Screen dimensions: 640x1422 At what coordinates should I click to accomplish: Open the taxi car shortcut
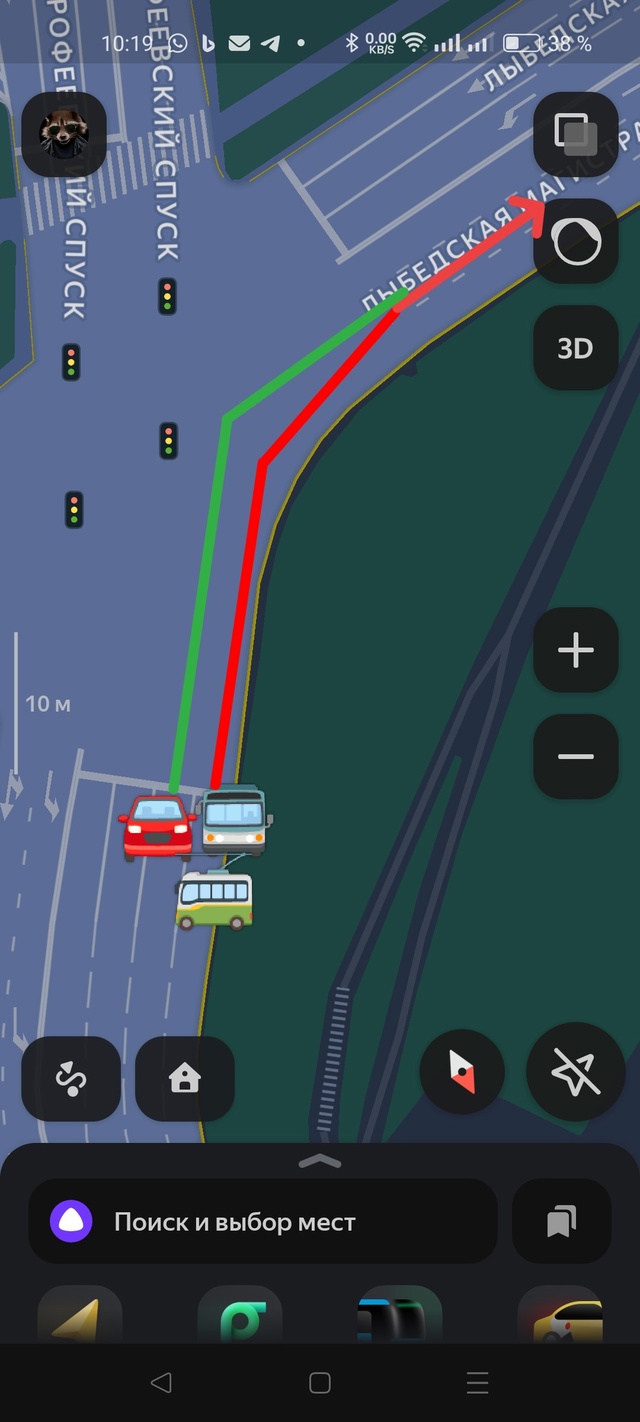pos(560,1315)
